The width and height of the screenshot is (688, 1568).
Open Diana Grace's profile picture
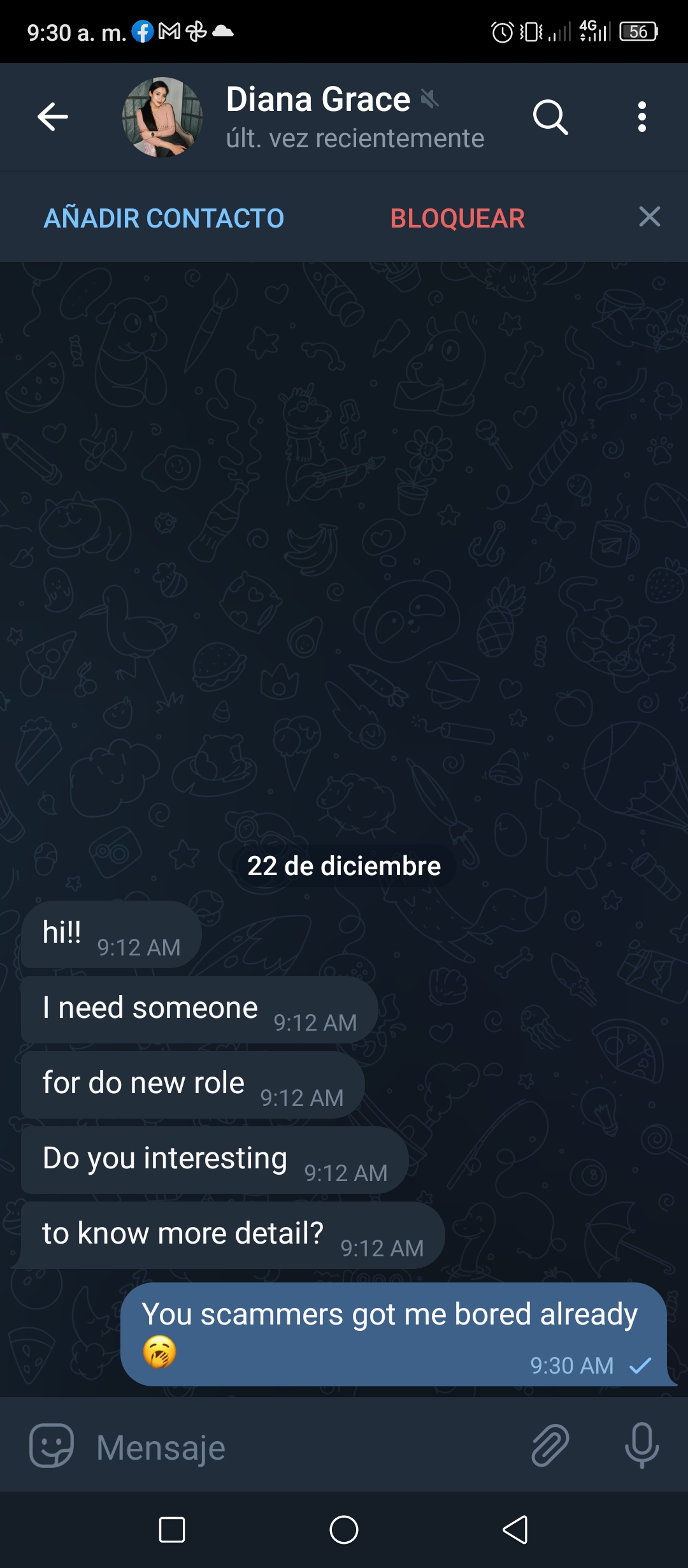point(162,117)
